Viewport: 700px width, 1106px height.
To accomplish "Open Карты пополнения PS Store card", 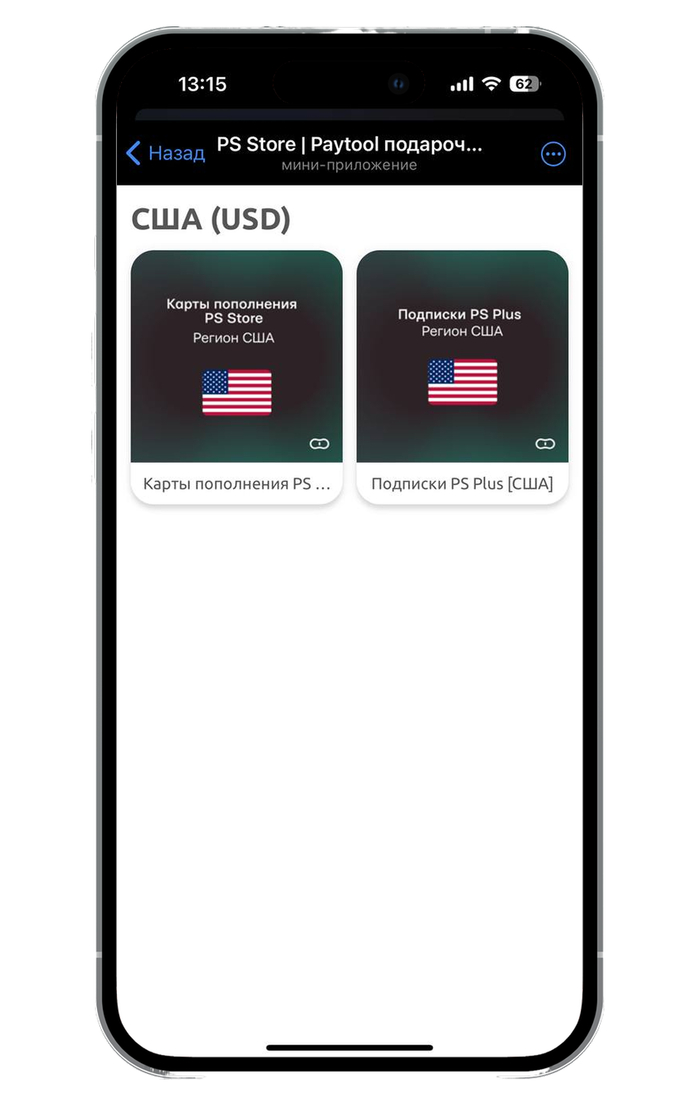I will (237, 376).
